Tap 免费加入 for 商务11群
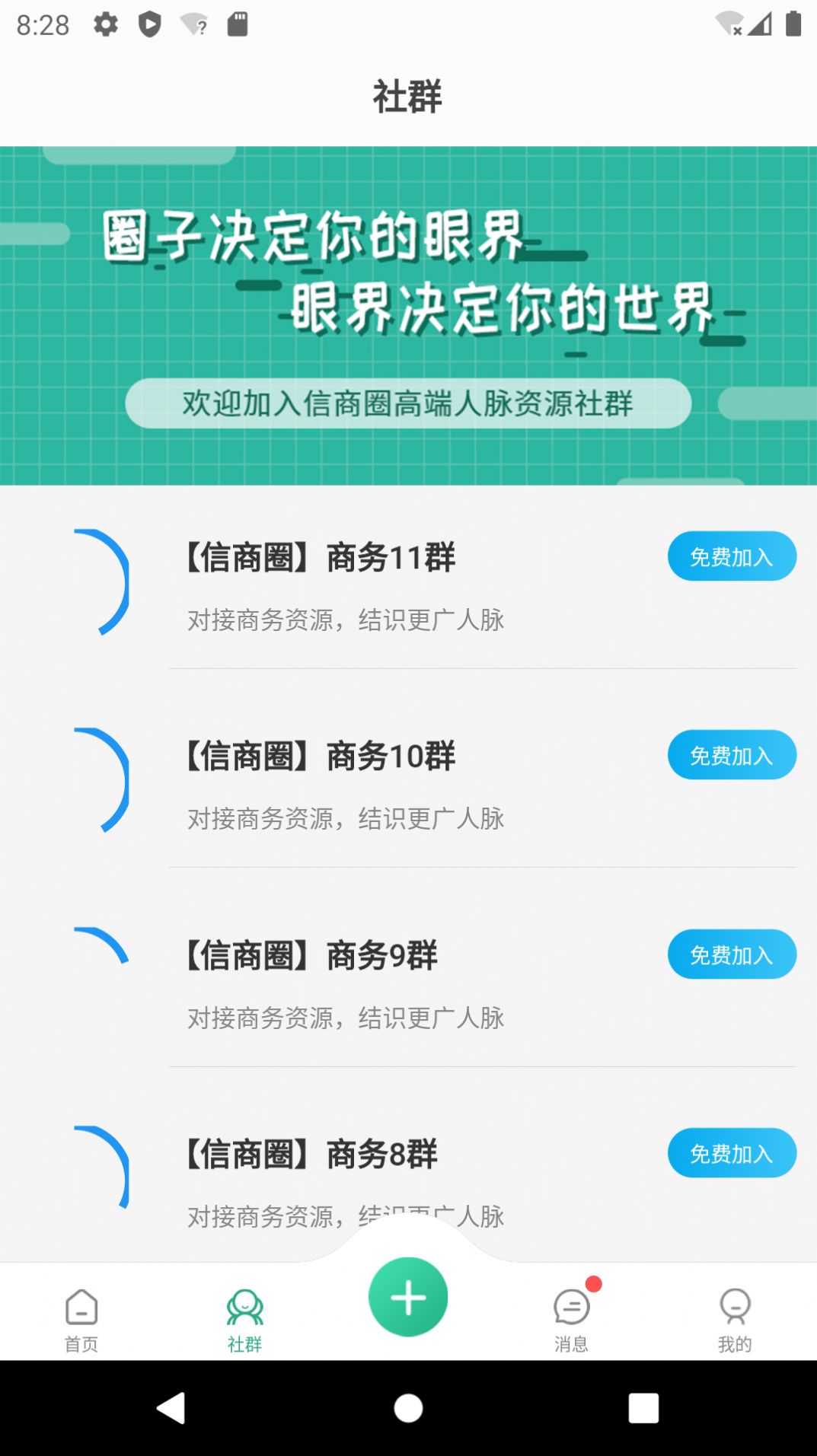The width and height of the screenshot is (817, 1456). [731, 556]
